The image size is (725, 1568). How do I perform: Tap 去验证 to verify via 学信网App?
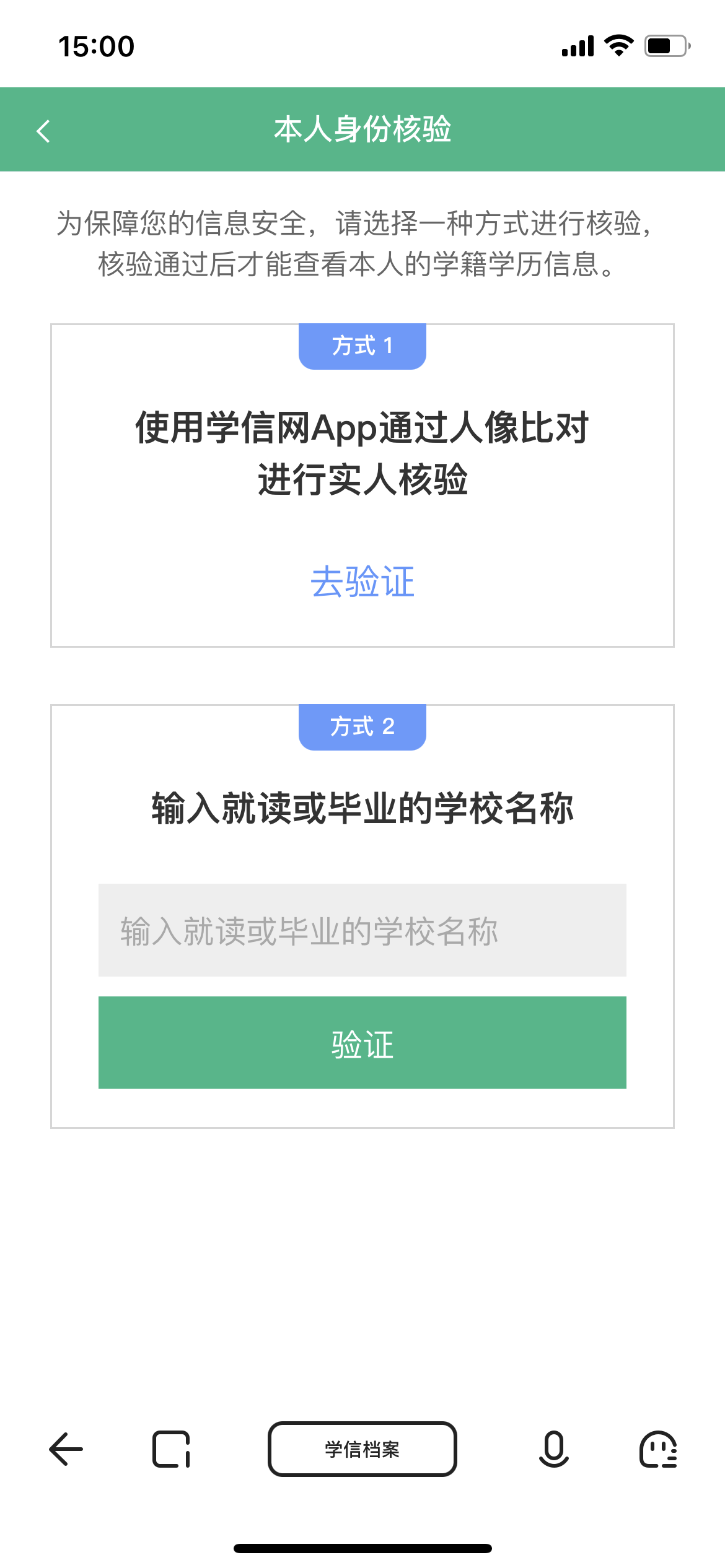click(x=362, y=581)
